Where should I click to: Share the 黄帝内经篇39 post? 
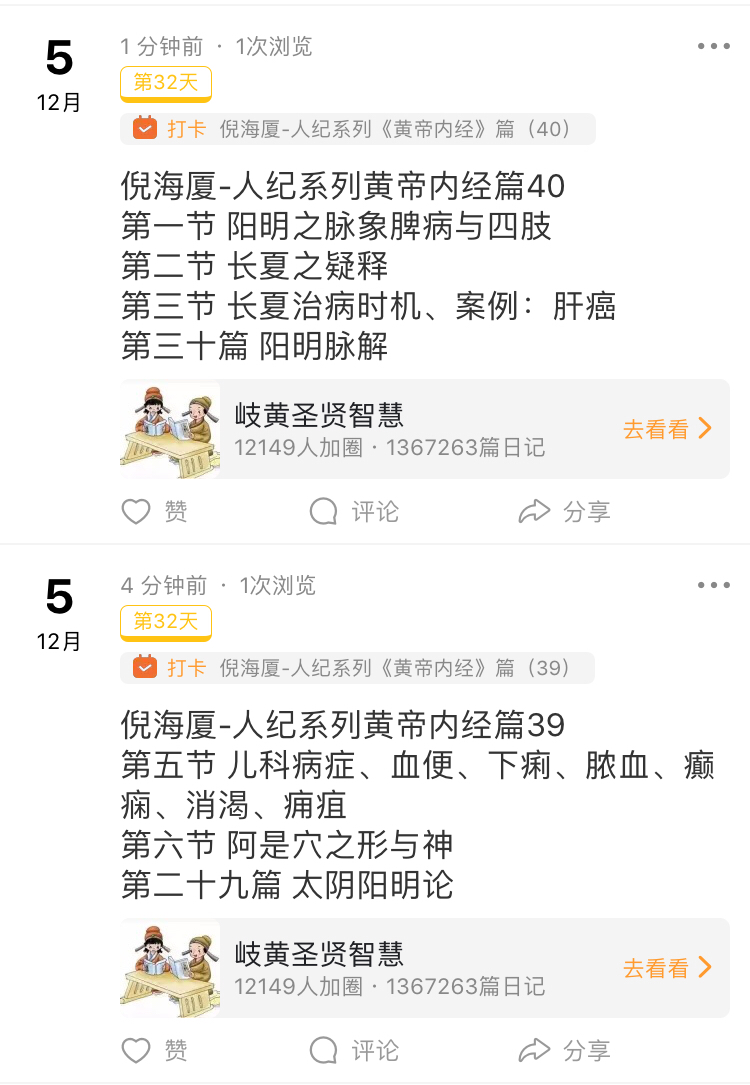564,1050
